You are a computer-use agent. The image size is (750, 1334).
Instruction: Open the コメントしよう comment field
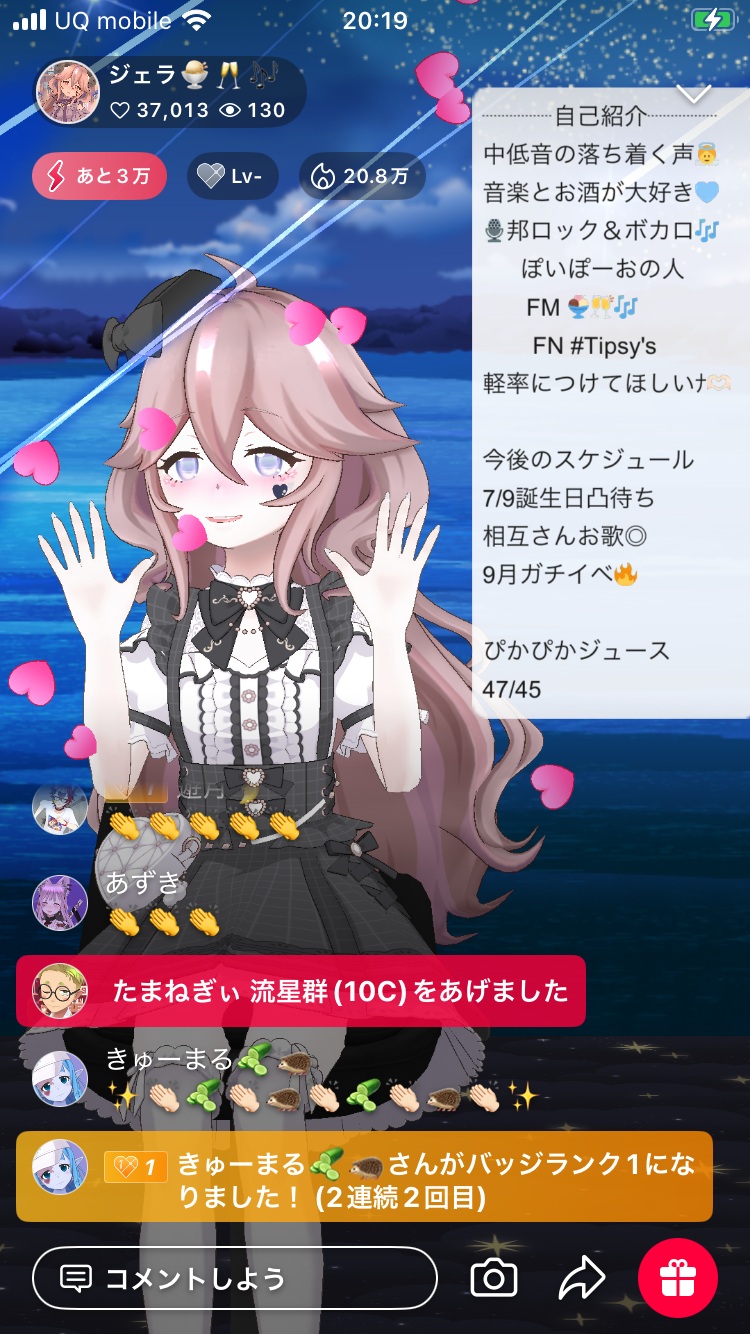[x=234, y=1278]
